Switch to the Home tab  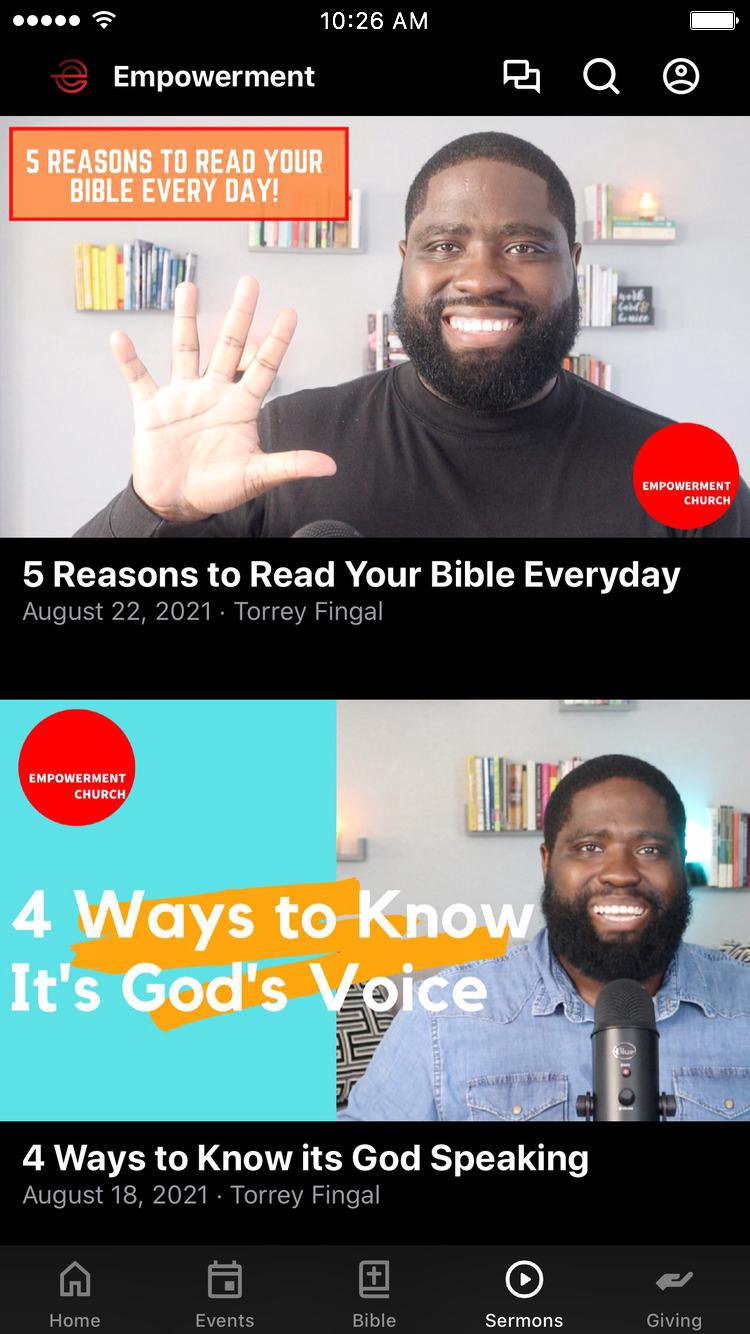click(75, 1293)
